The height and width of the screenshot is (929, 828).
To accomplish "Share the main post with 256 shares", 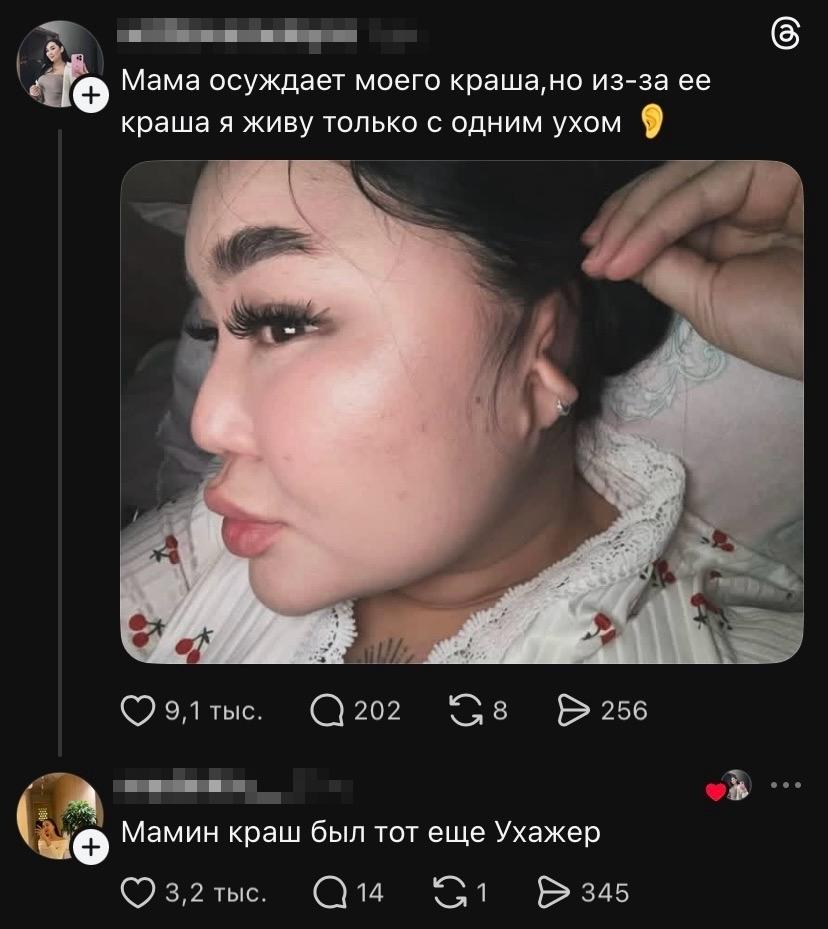I will (574, 711).
